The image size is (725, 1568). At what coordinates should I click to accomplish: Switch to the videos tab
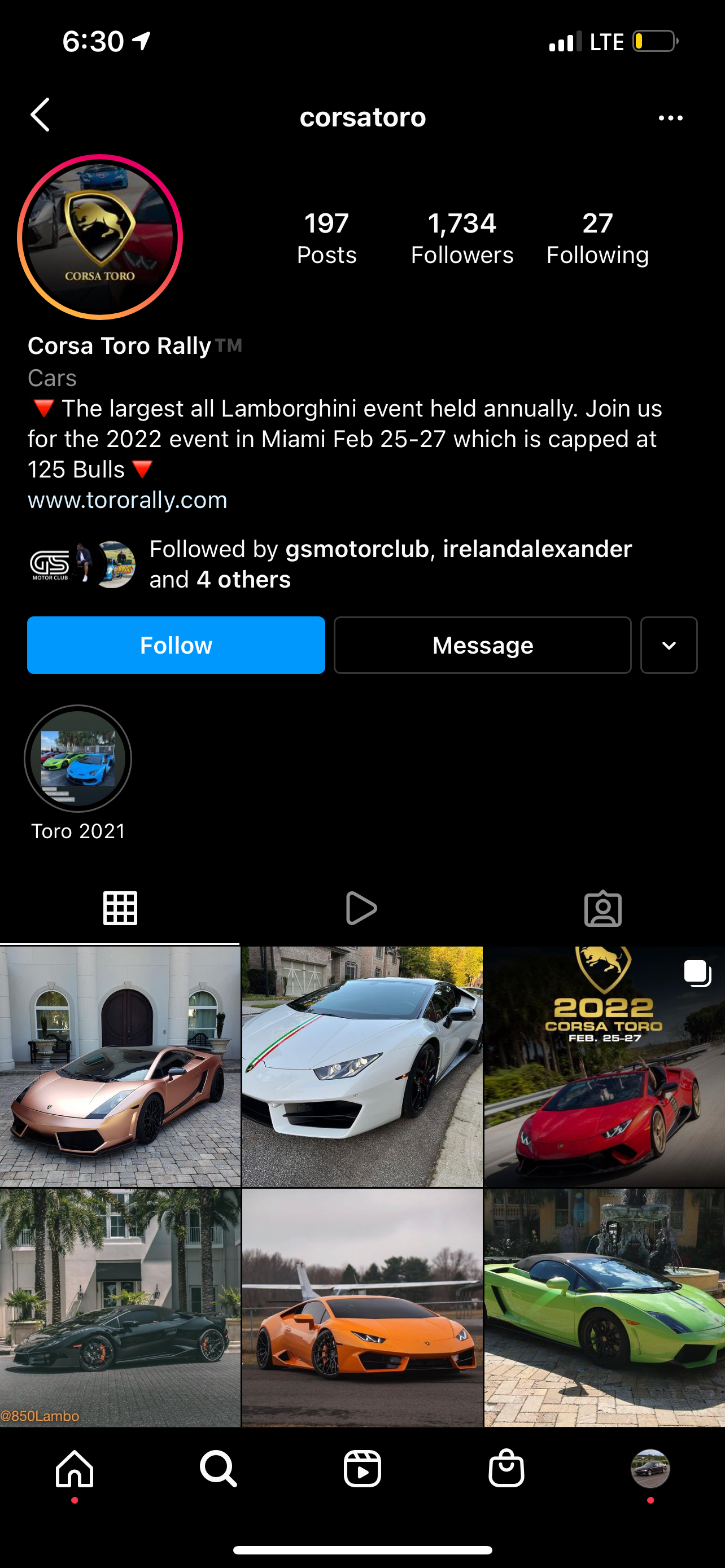pos(361,908)
